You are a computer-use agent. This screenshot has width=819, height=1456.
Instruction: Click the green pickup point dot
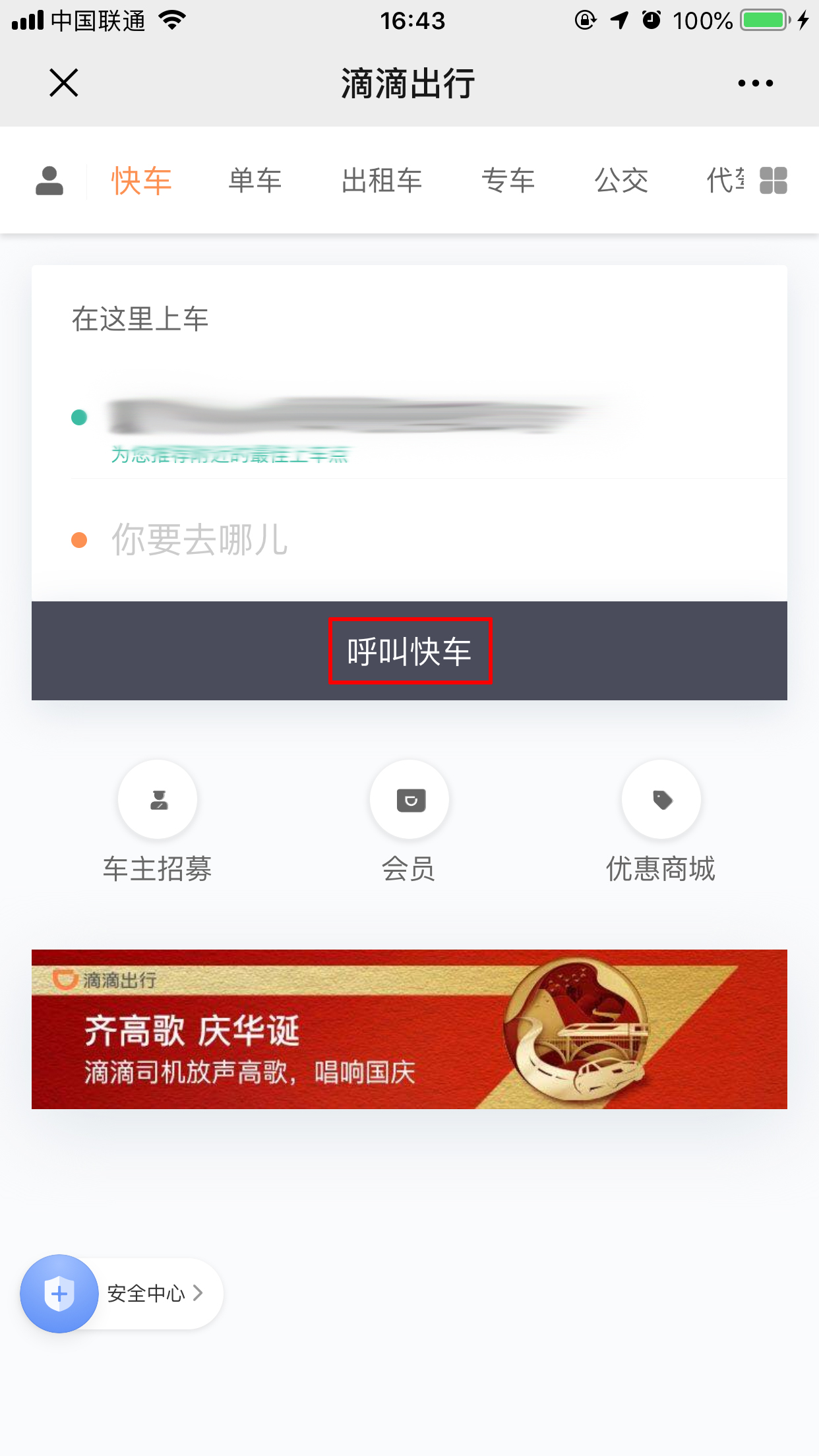click(x=79, y=417)
